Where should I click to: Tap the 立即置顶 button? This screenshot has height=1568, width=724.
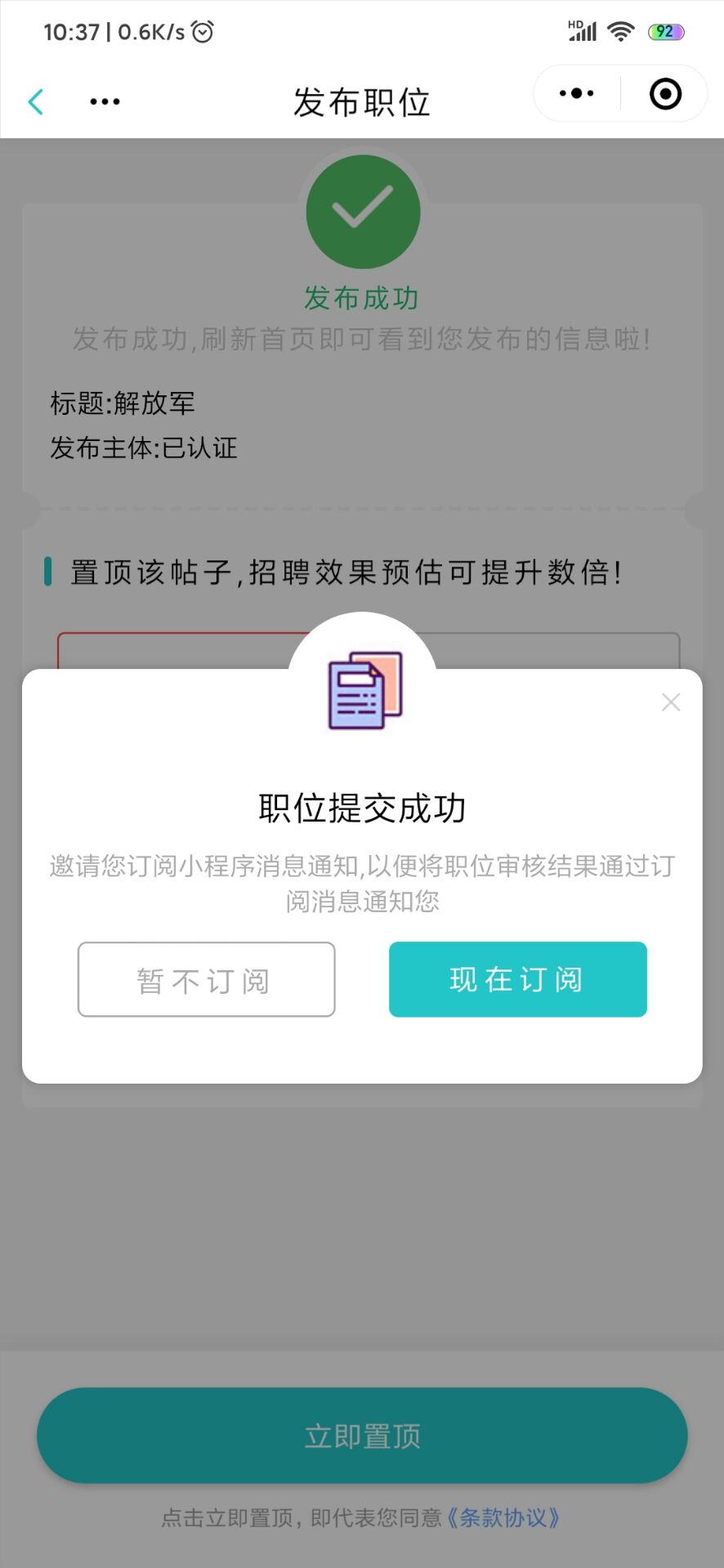coord(362,1435)
